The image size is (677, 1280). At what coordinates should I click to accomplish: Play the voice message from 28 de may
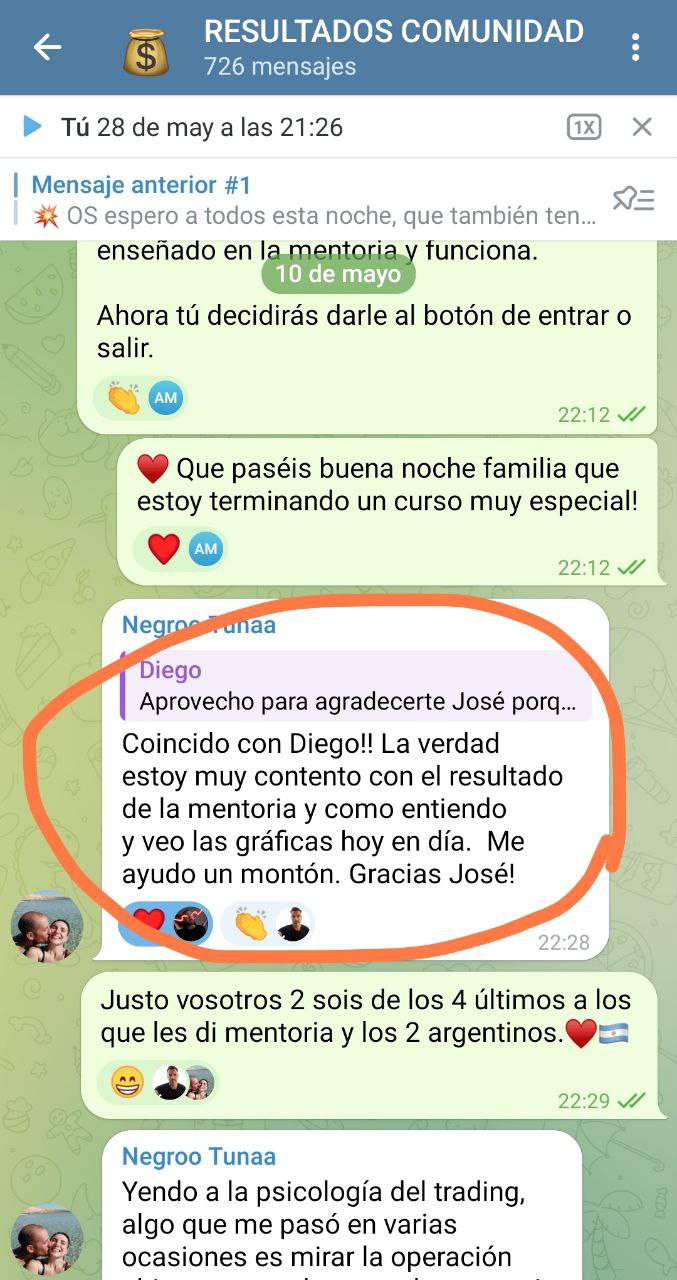(x=33, y=127)
